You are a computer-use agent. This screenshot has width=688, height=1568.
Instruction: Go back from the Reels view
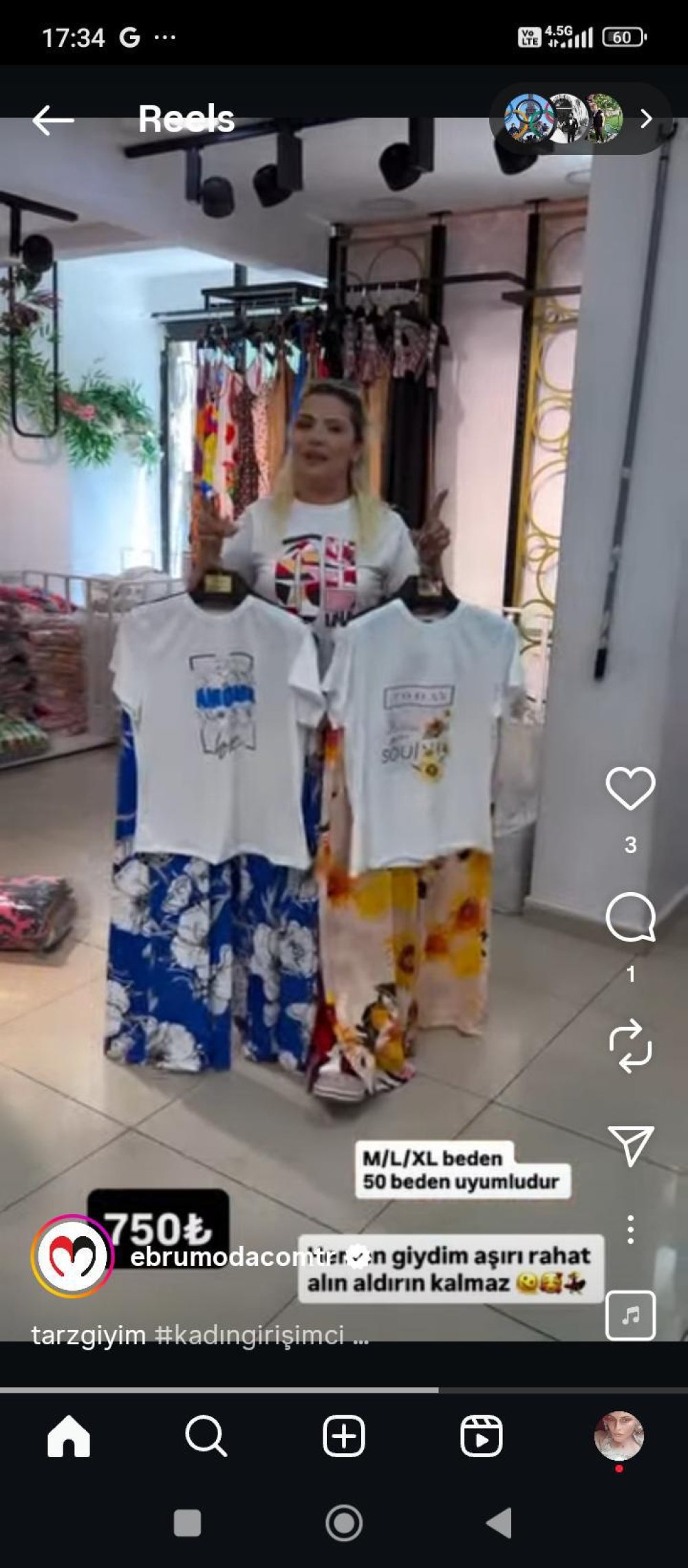coord(53,120)
